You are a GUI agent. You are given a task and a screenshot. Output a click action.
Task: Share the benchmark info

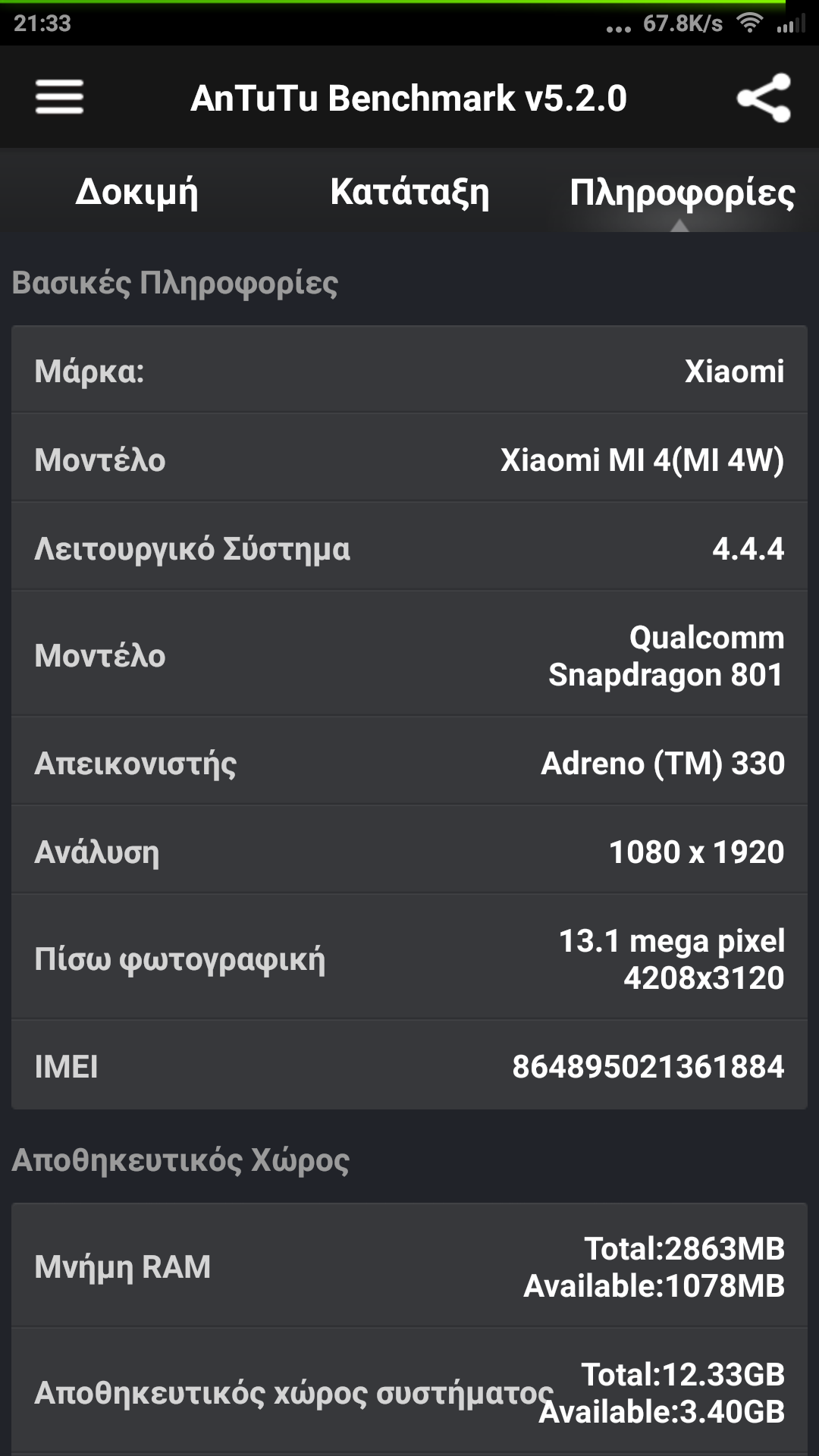point(763,98)
